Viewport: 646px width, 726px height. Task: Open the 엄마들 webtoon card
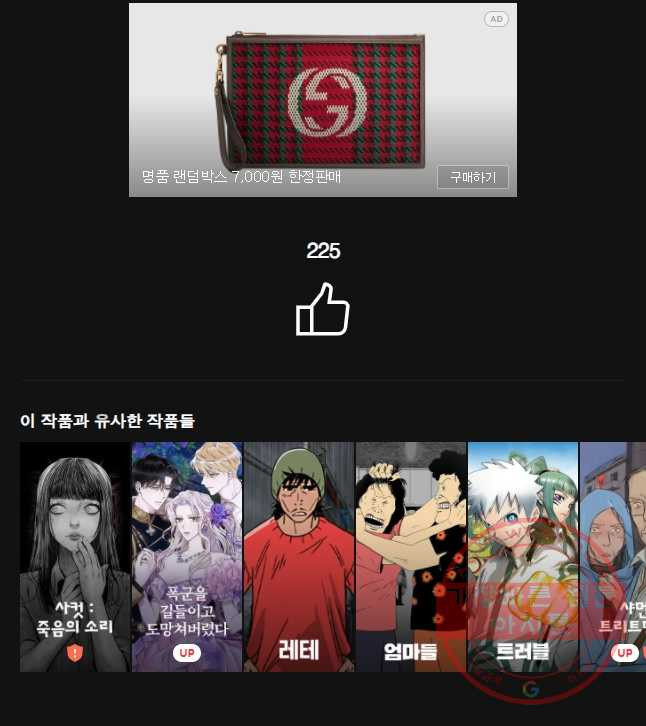coord(410,556)
